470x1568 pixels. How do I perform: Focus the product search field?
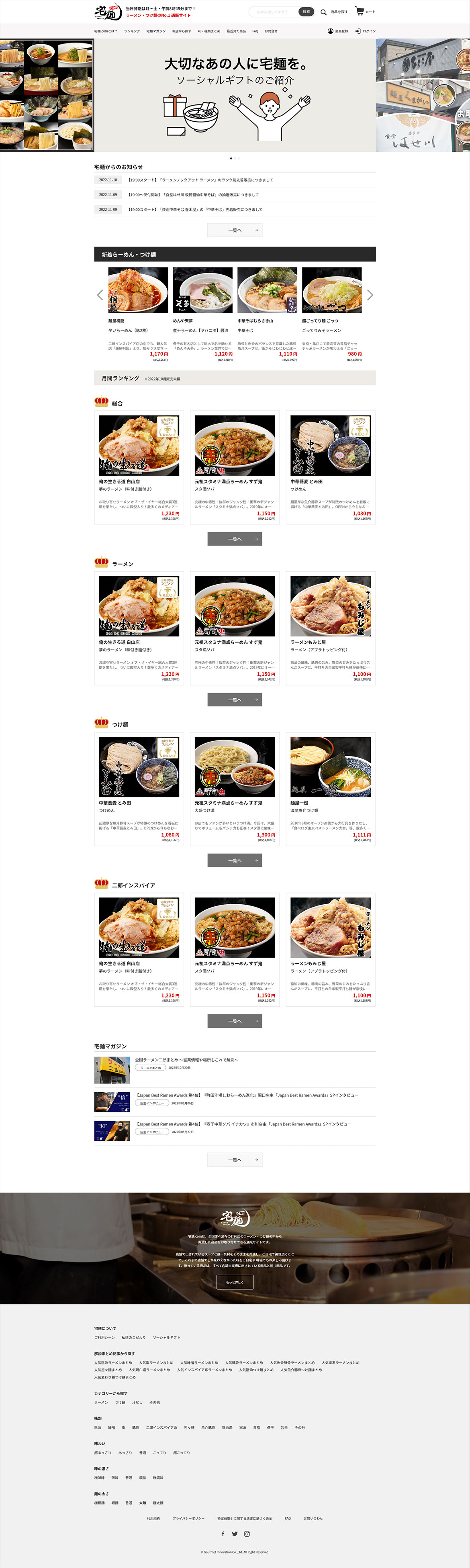pos(273,12)
